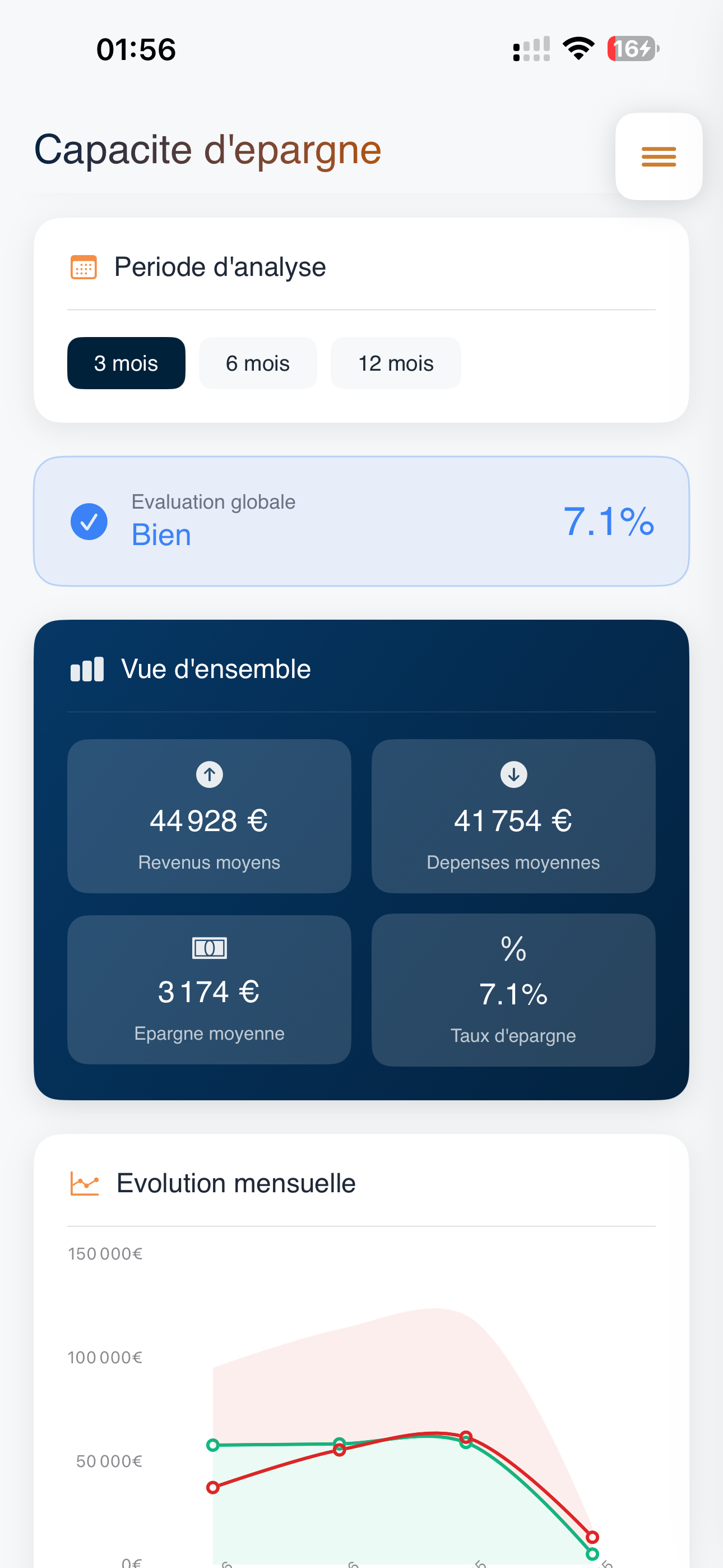Click the 7.1% evaluation percentage

coord(608,522)
